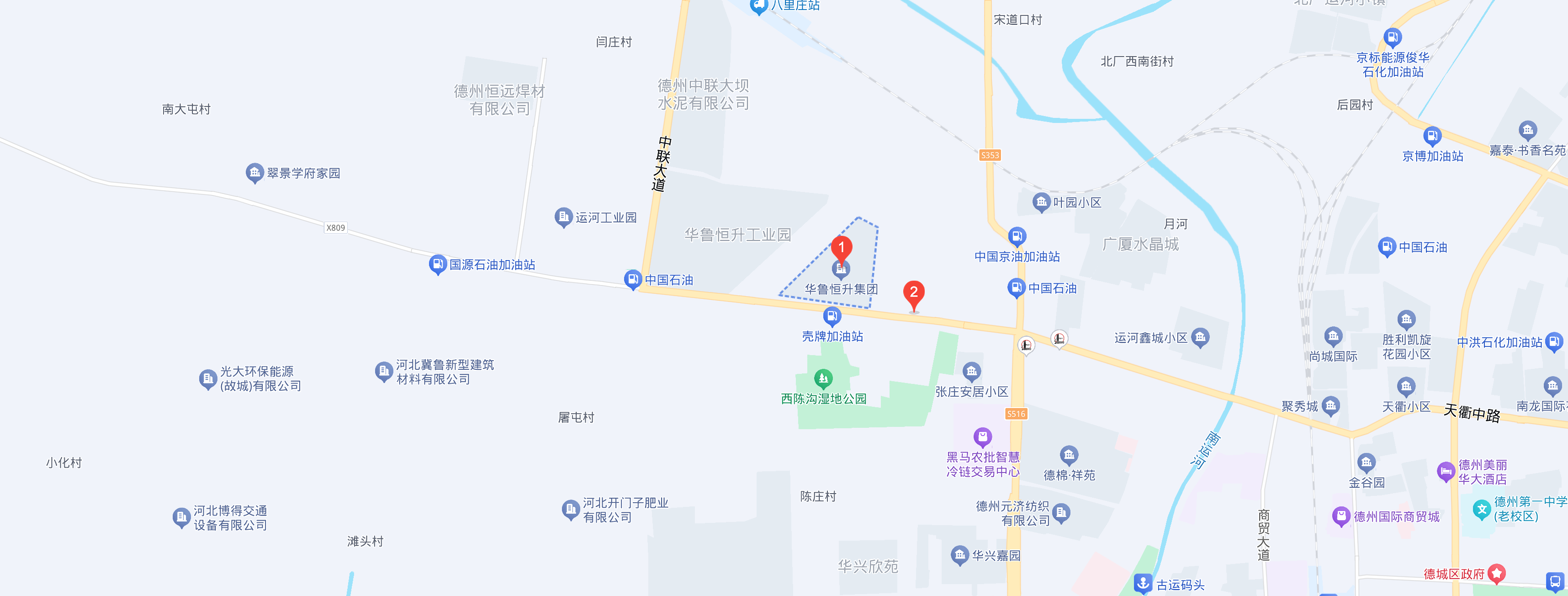
Task: Open the 德城区政府 government marker
Action: [1496, 574]
